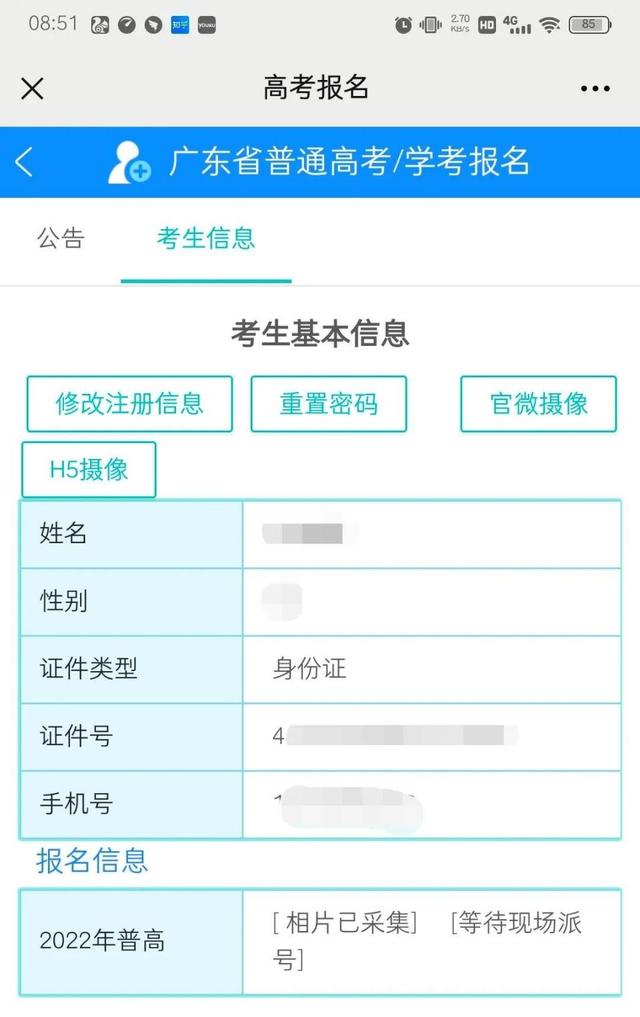Tap 重置密码 to reset password

[x=328, y=403]
